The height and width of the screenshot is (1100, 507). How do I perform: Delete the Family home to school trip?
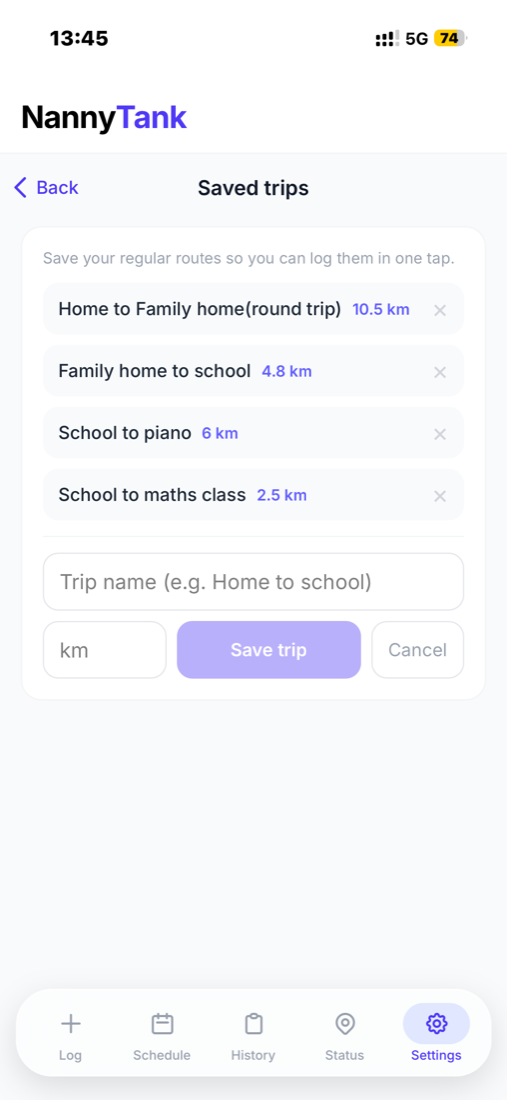440,372
